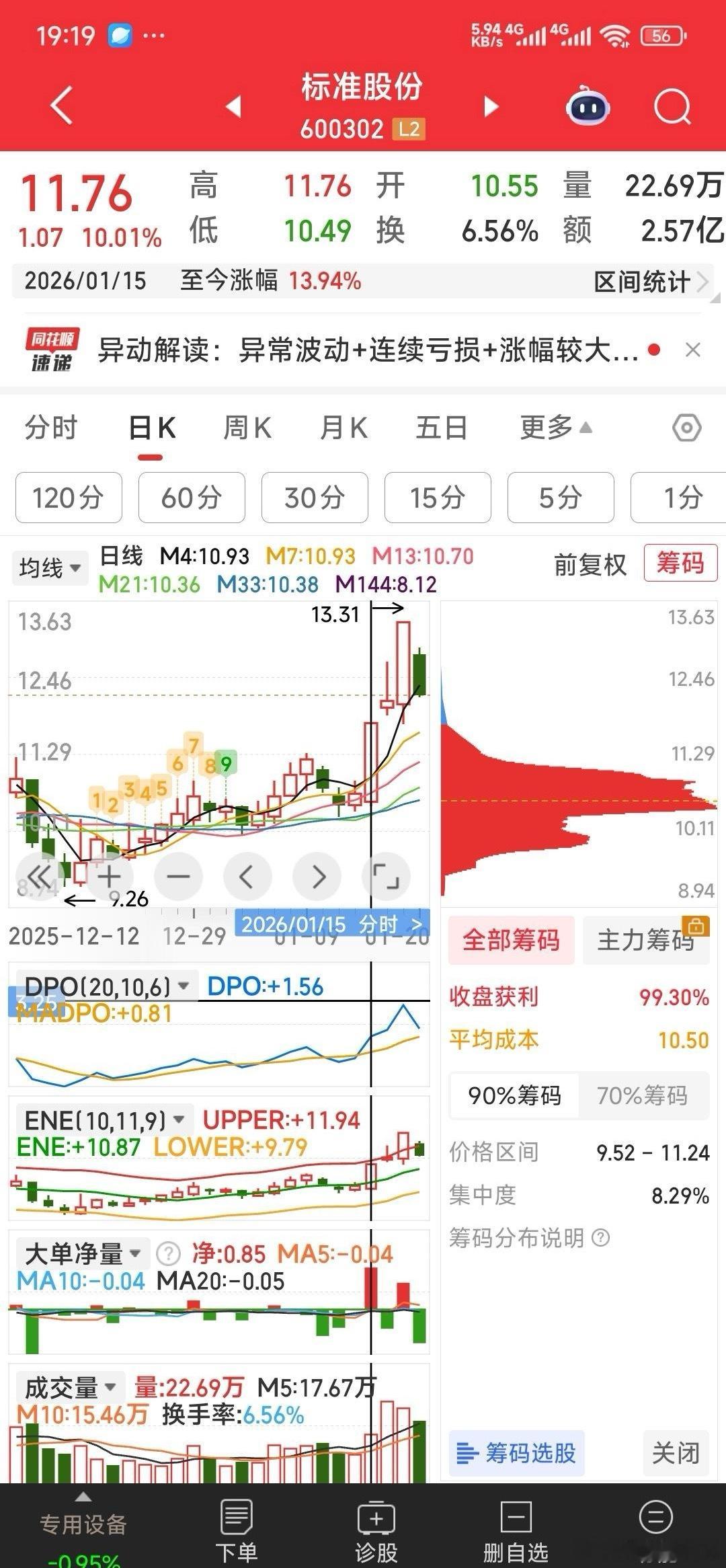The width and height of the screenshot is (726, 1568).
Task: Open the robot assistant icon
Action: tap(588, 106)
